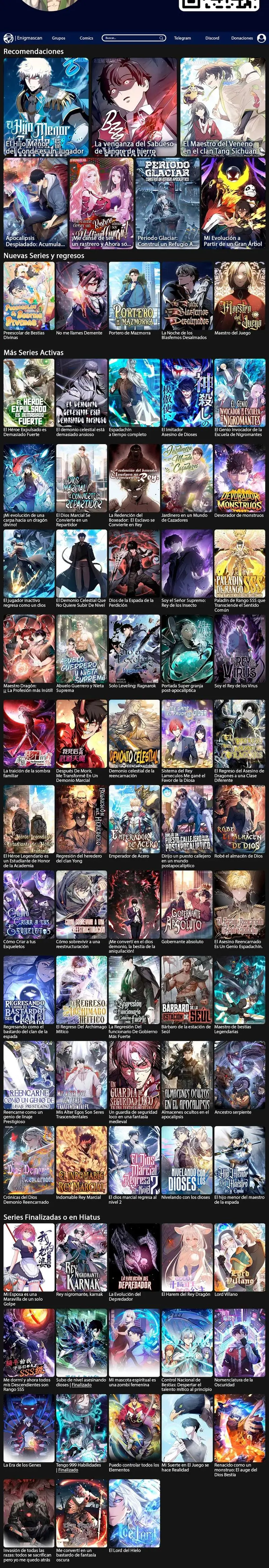Open the Telegram link
The width and height of the screenshot is (269, 1568).
pyautogui.click(x=182, y=38)
